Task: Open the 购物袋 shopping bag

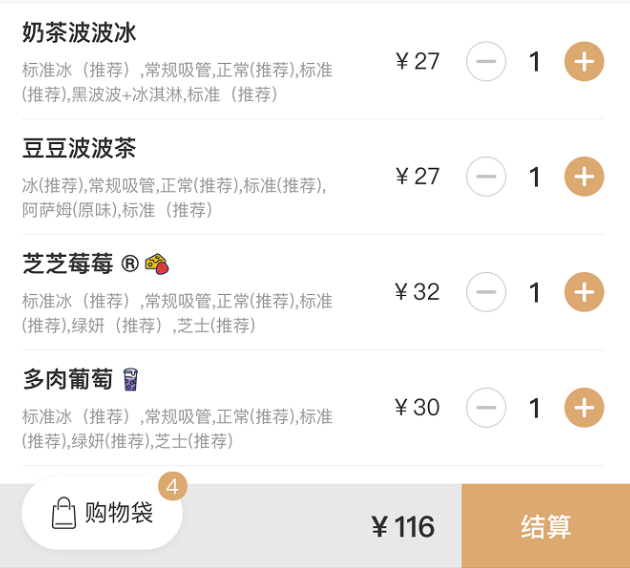Action: pos(102,513)
